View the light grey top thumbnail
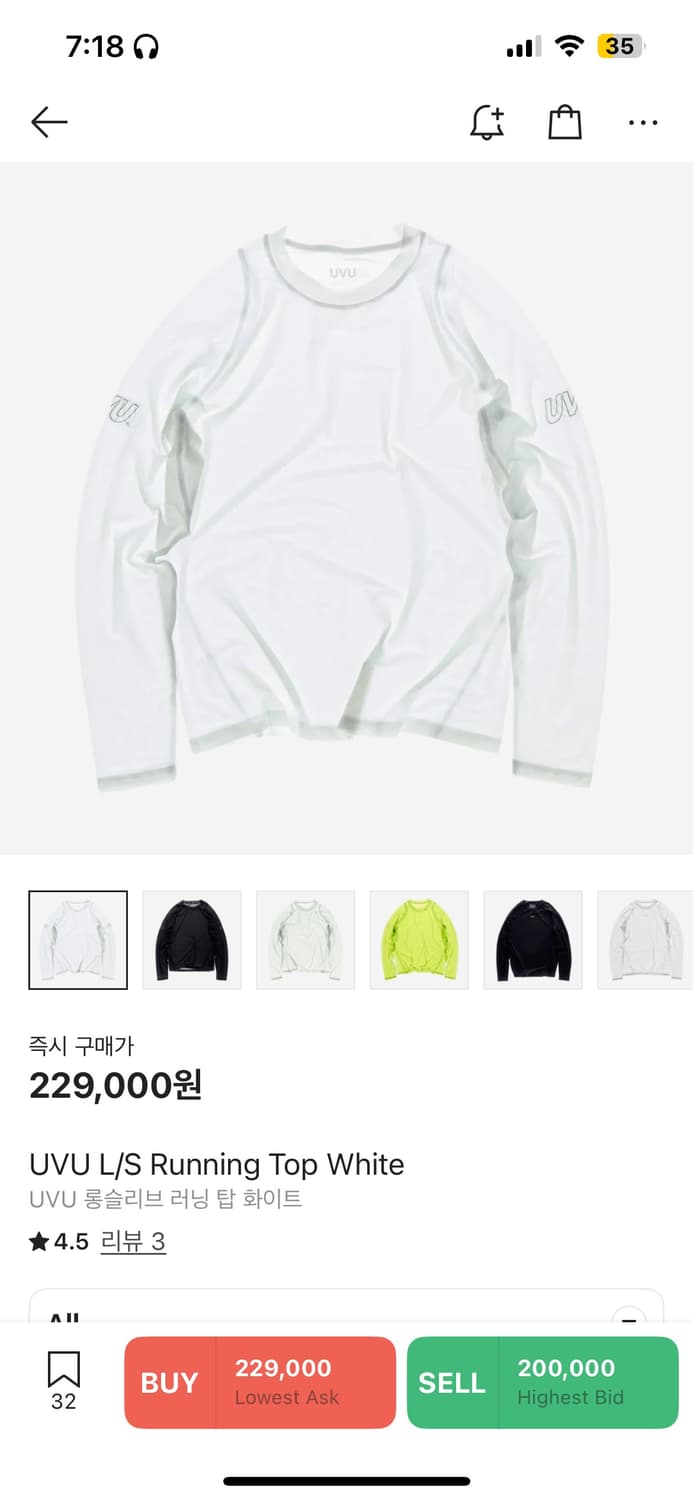 coord(646,940)
